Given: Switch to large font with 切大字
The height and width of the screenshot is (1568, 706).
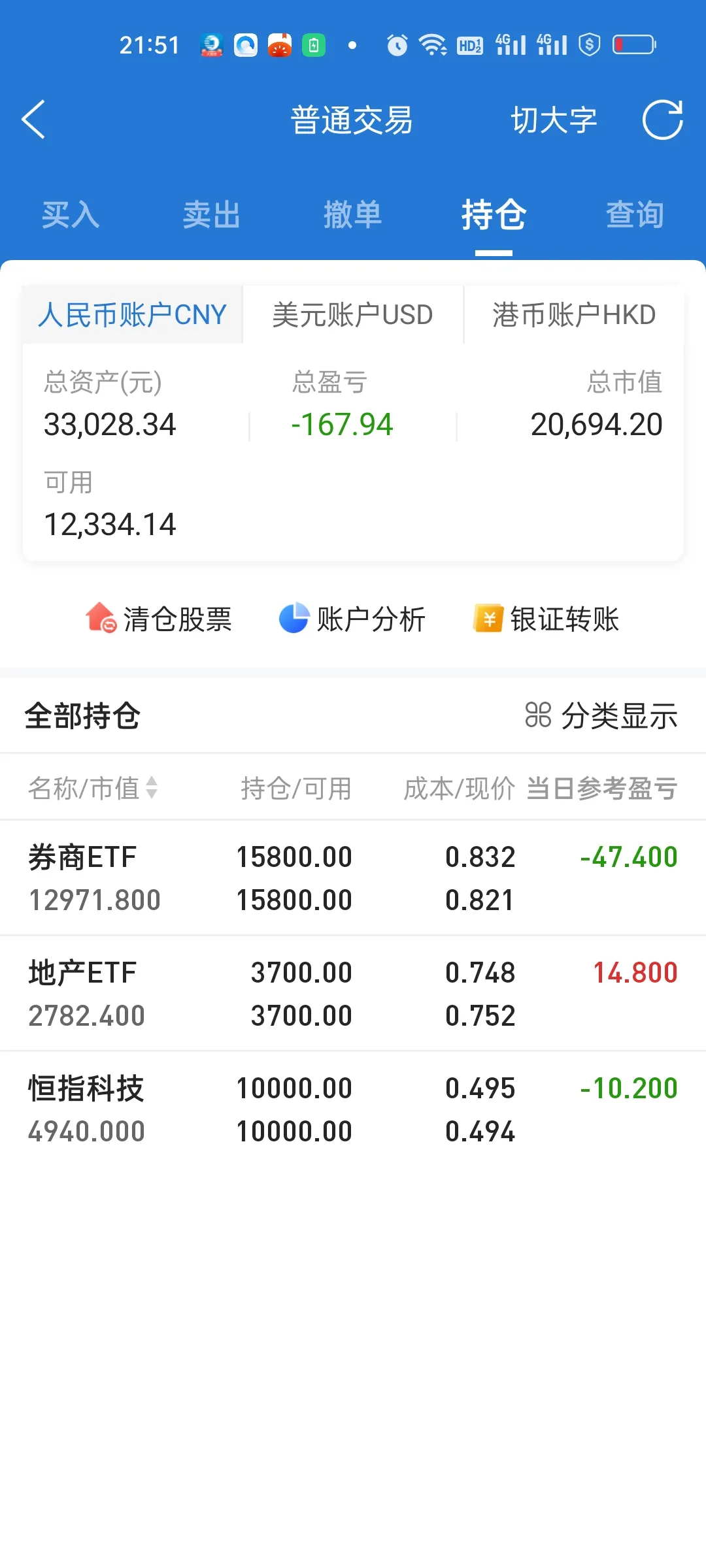Looking at the screenshot, I should click(x=554, y=120).
